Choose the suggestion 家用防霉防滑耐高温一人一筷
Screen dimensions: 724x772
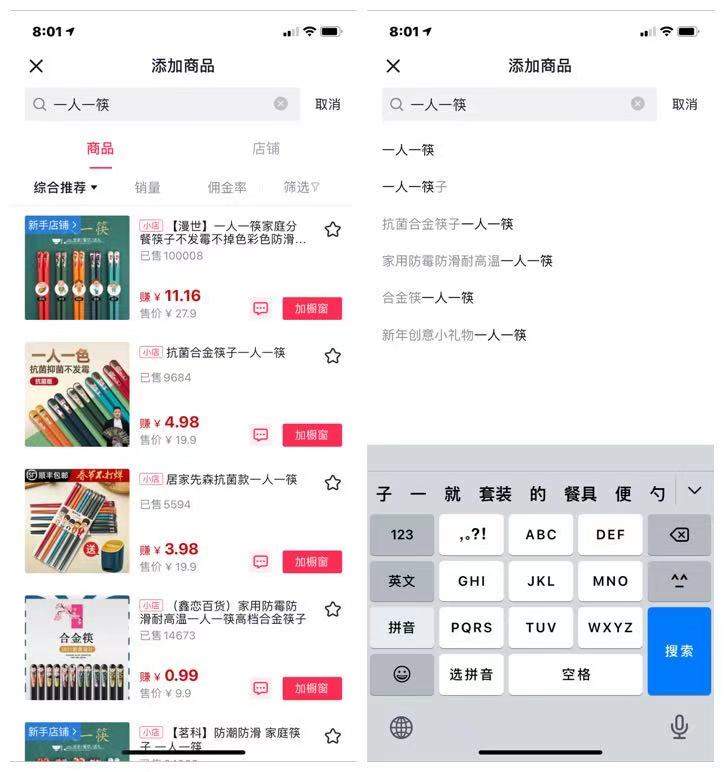467,261
